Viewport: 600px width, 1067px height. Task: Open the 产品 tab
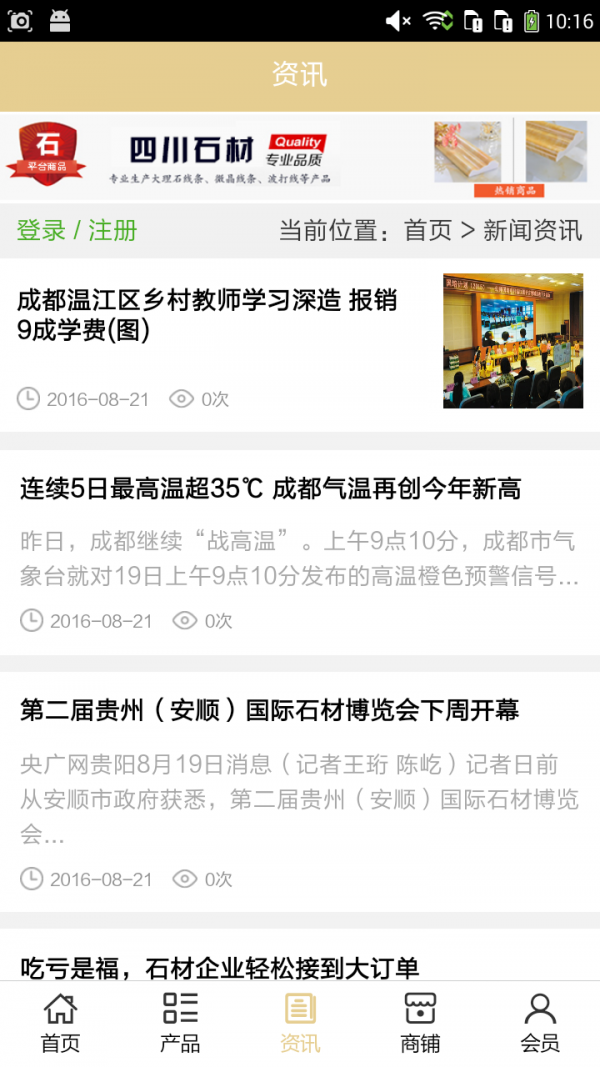click(180, 1023)
